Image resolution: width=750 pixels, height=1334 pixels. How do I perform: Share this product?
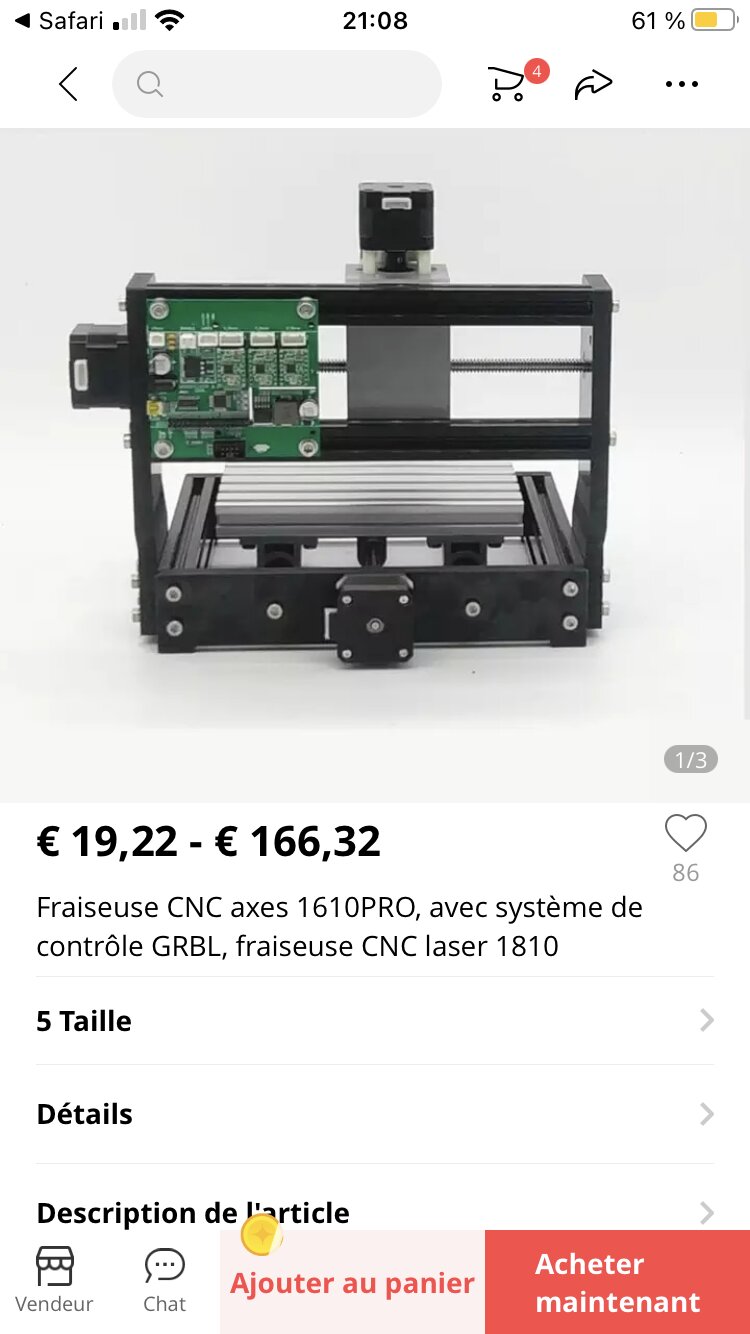(x=593, y=86)
